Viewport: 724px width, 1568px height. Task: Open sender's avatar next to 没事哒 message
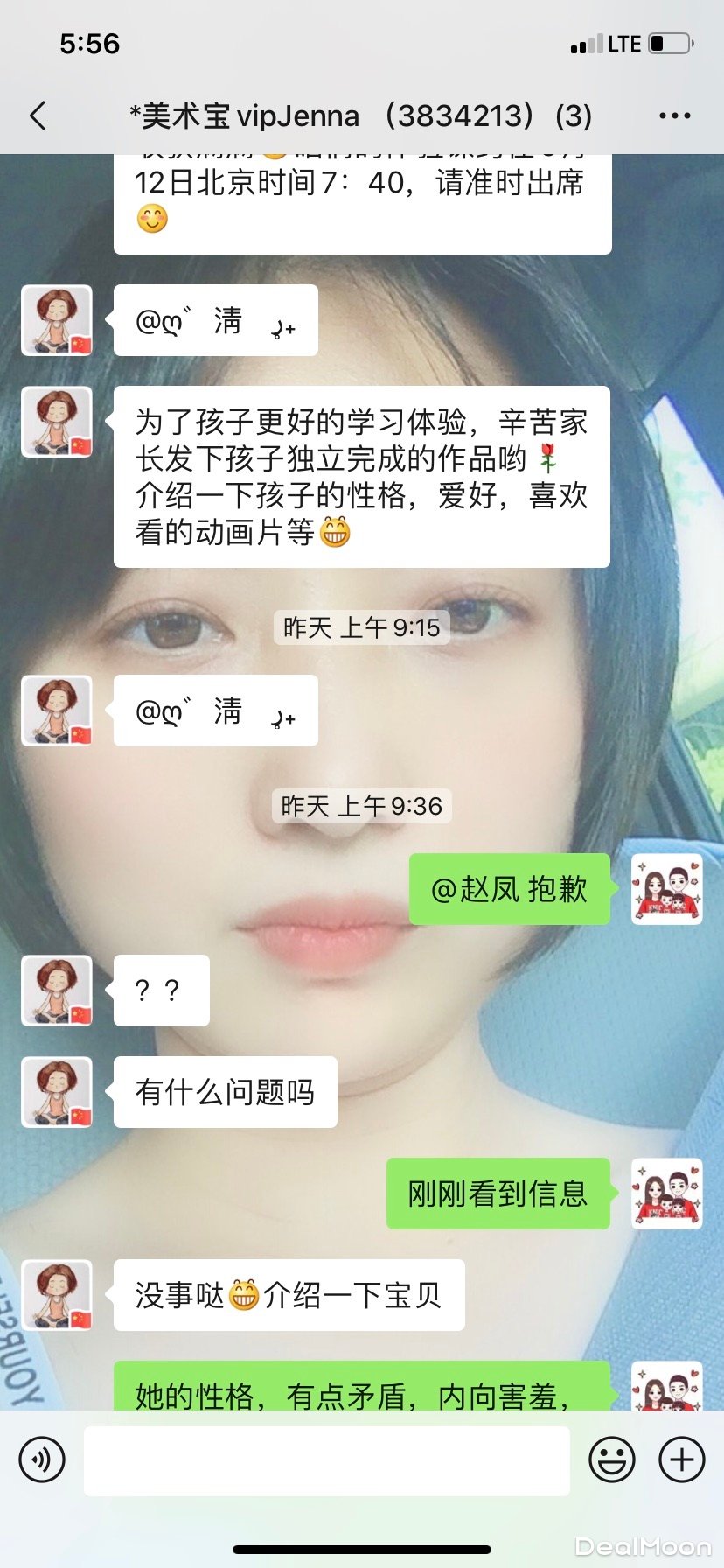point(57,1295)
